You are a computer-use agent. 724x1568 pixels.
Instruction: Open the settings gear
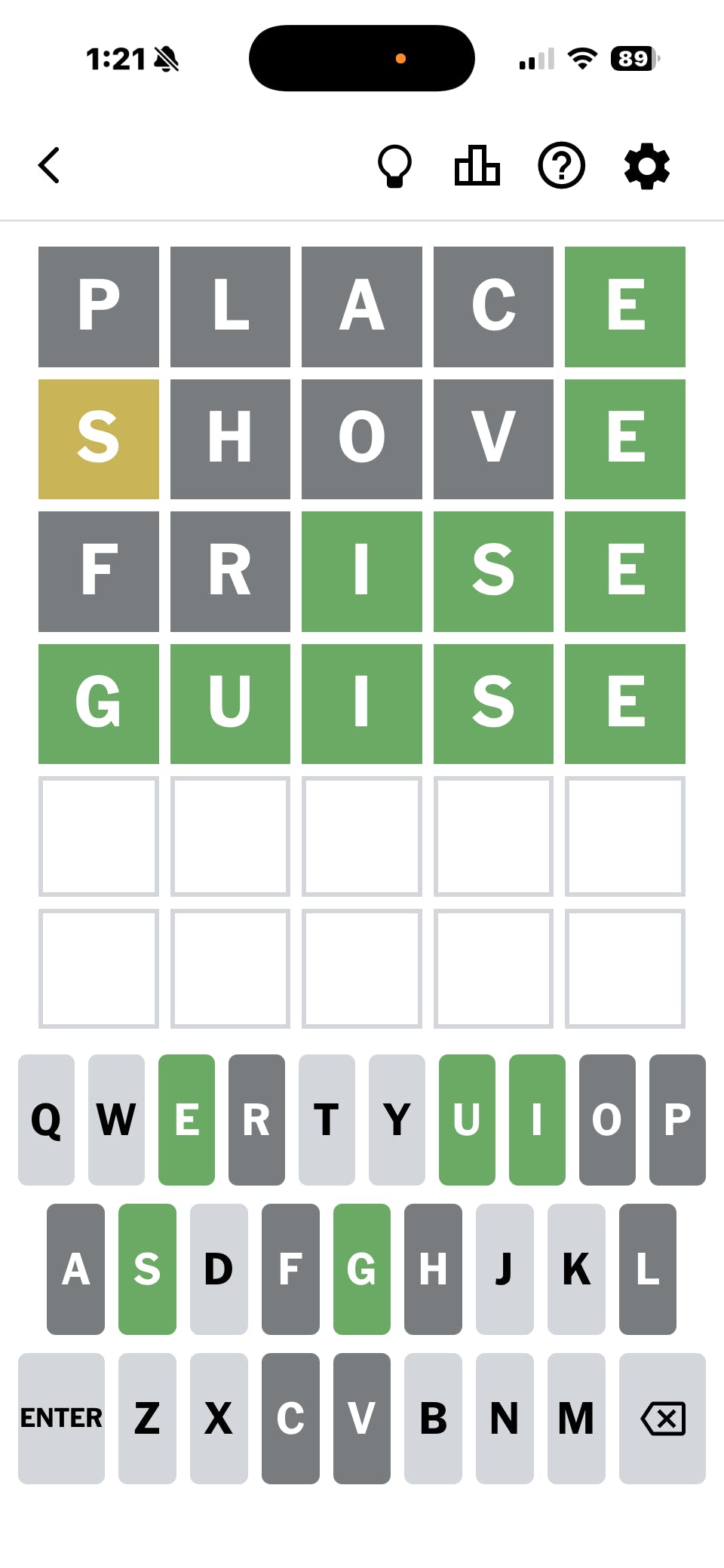pyautogui.click(x=647, y=166)
